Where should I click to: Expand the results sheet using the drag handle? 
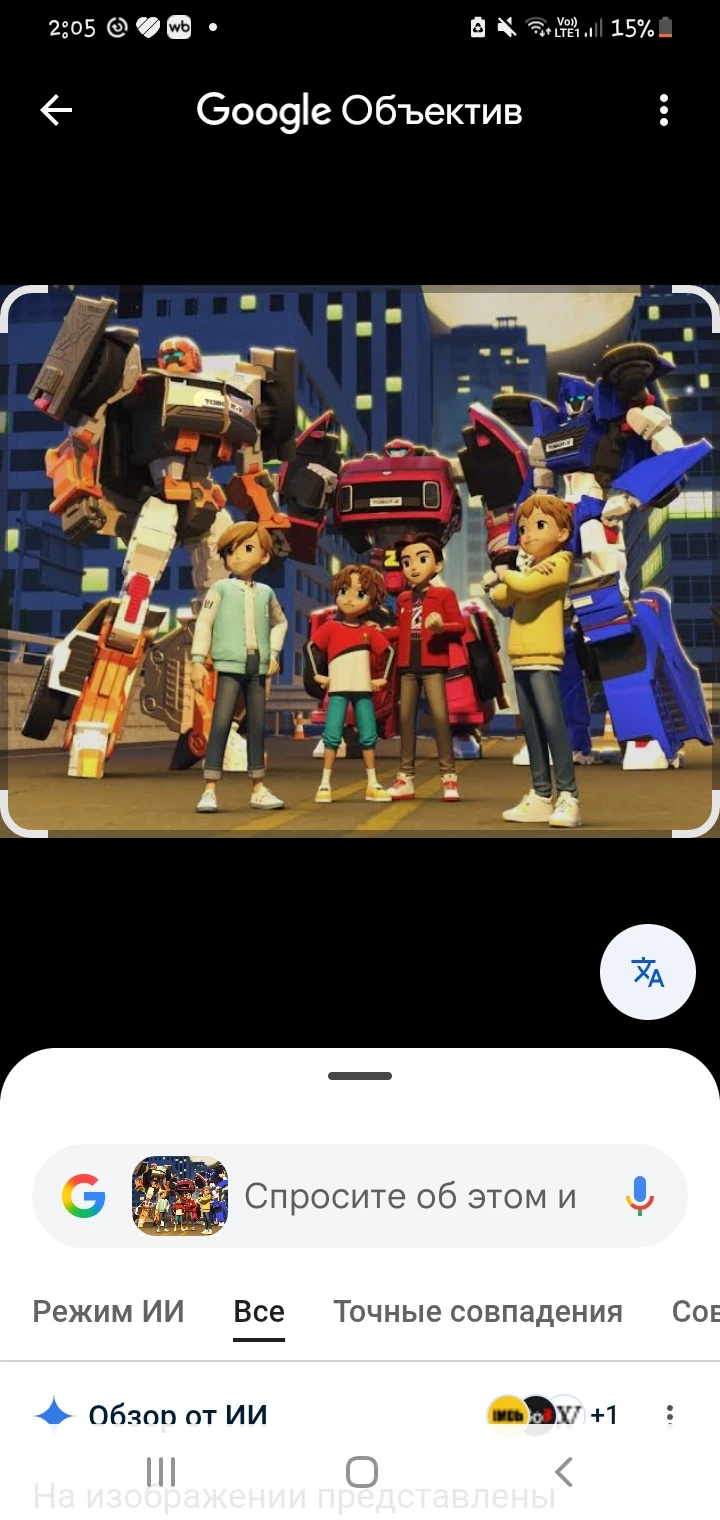click(x=360, y=1076)
